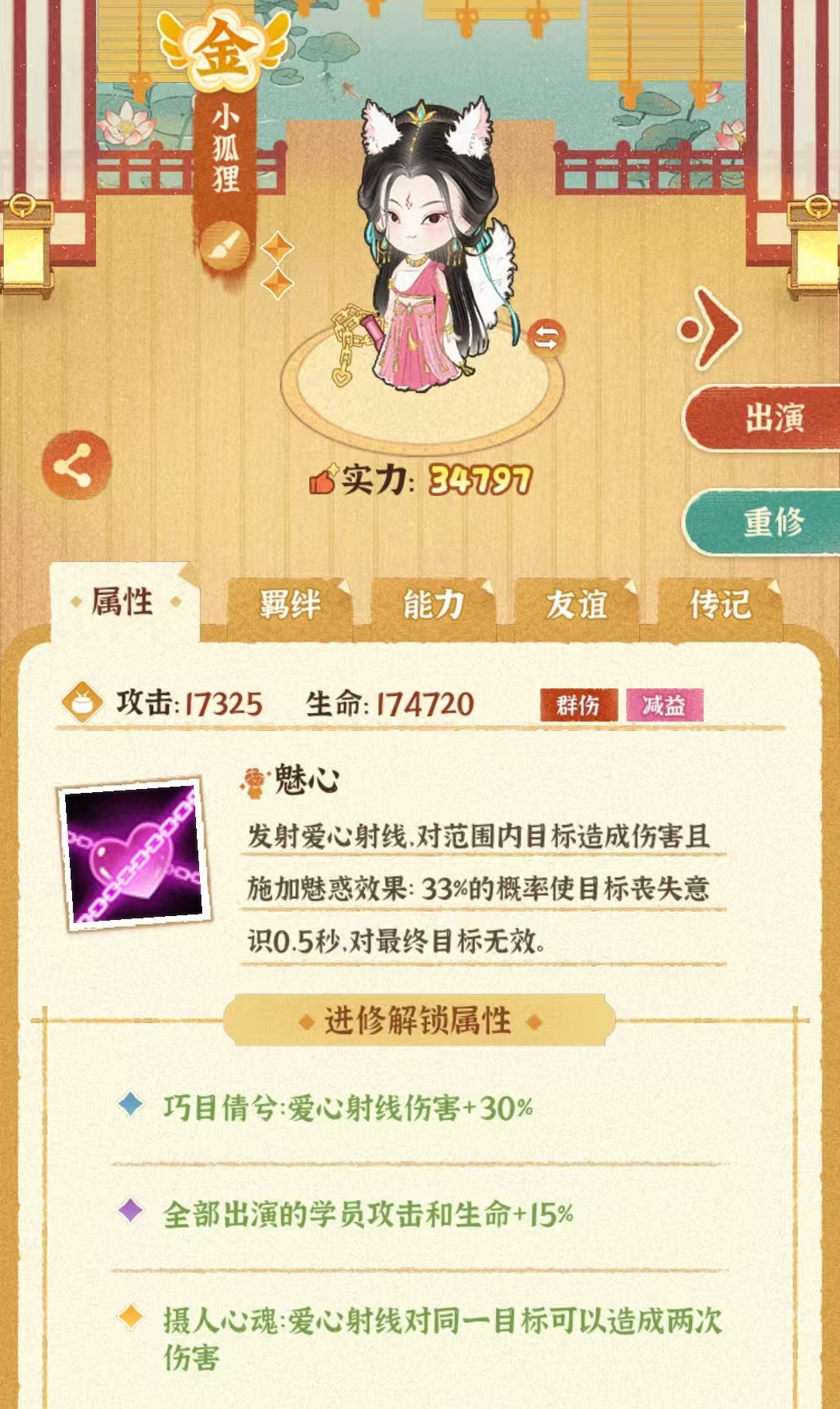Tap the brush icon under 小狐狸
Image resolution: width=840 pixels, height=1409 pixels.
click(225, 246)
